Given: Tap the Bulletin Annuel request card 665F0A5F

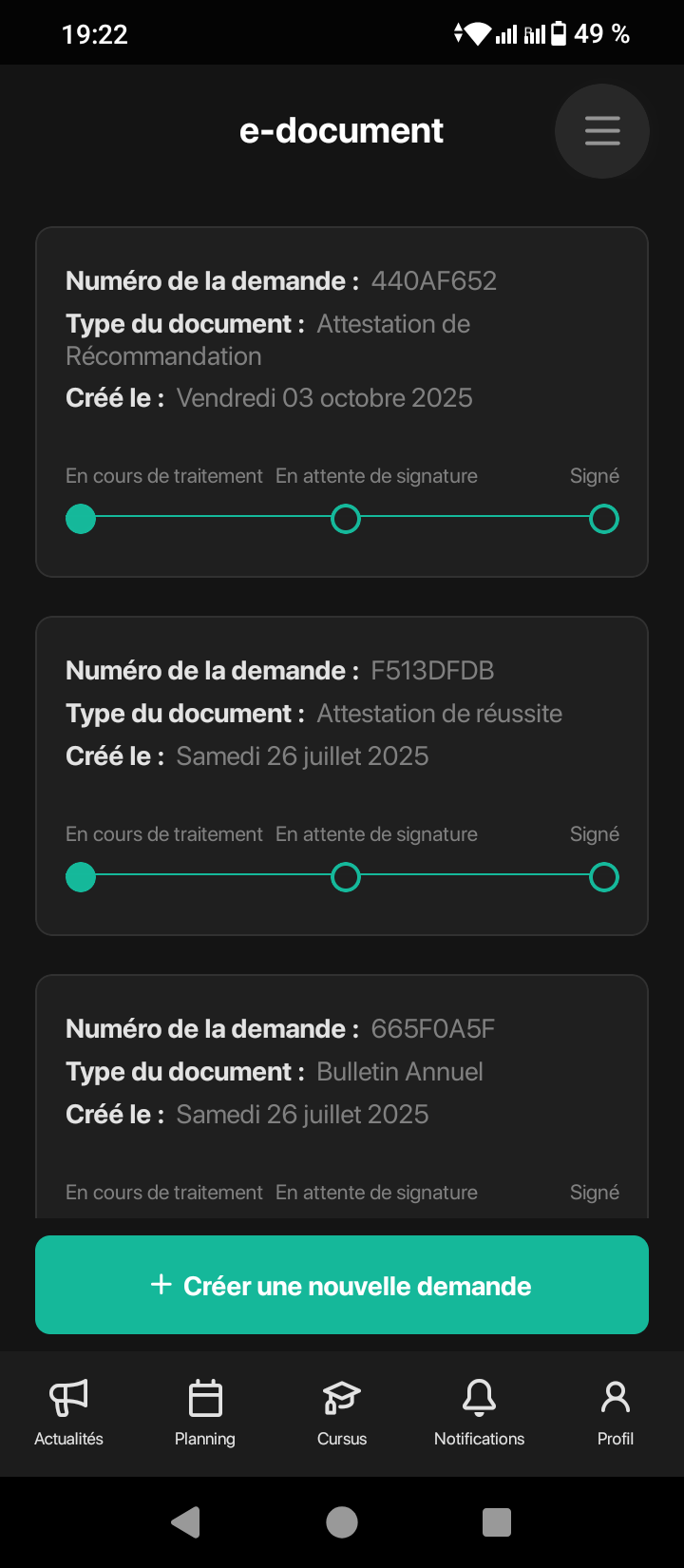Looking at the screenshot, I should [342, 1074].
